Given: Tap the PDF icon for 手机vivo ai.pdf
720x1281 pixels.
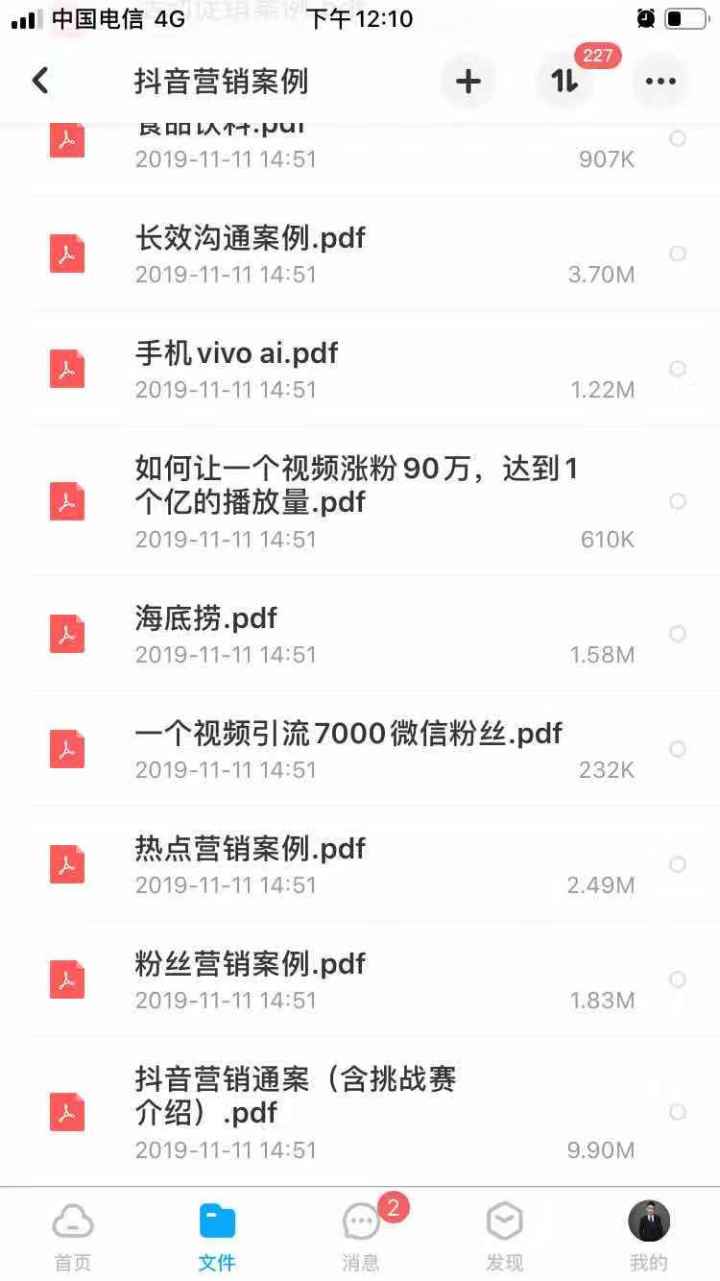Looking at the screenshot, I should [66, 368].
